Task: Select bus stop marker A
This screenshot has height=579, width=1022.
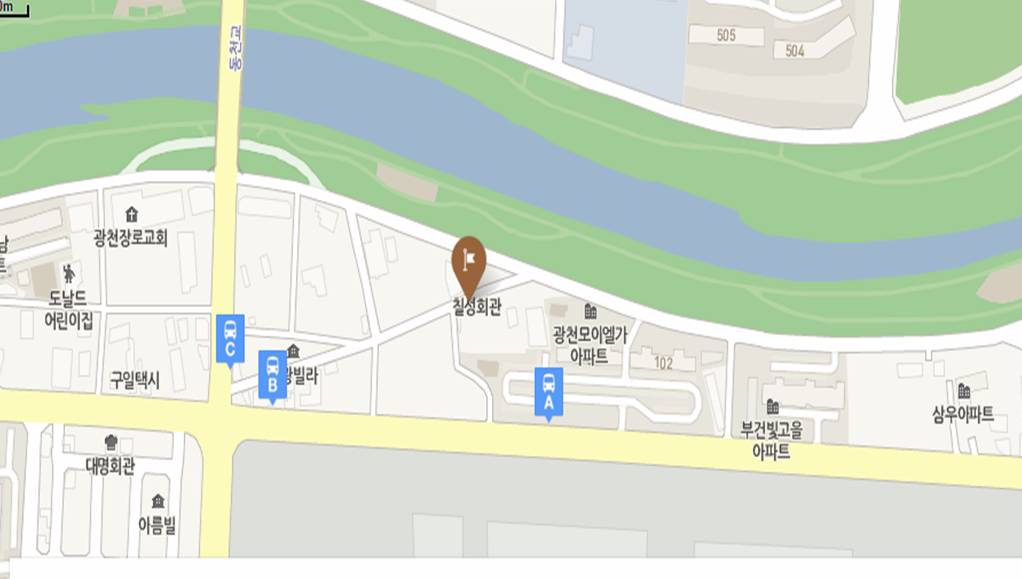Action: point(548,391)
